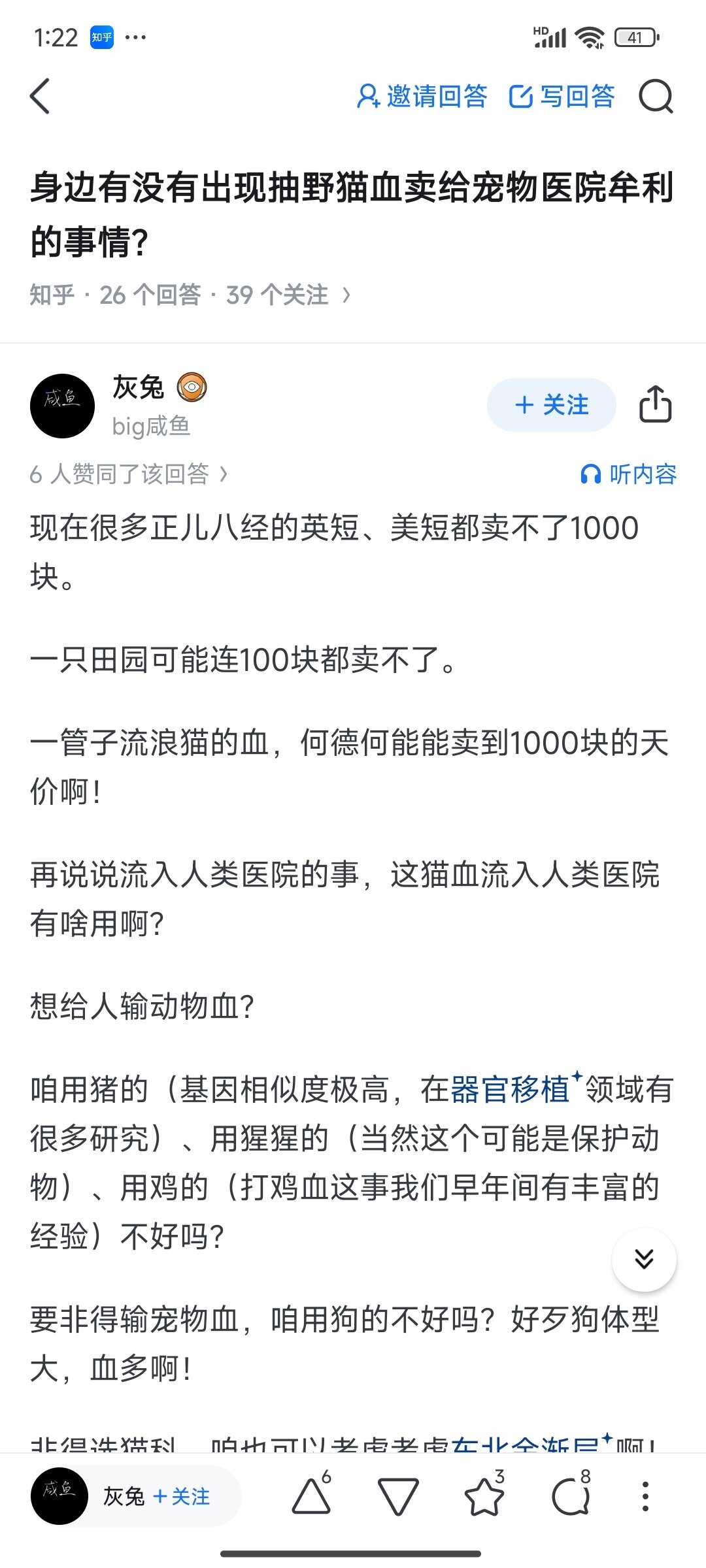The width and height of the screenshot is (706, 1568).
Task: Follow 灰兔 using the large 关注 button
Action: [551, 405]
